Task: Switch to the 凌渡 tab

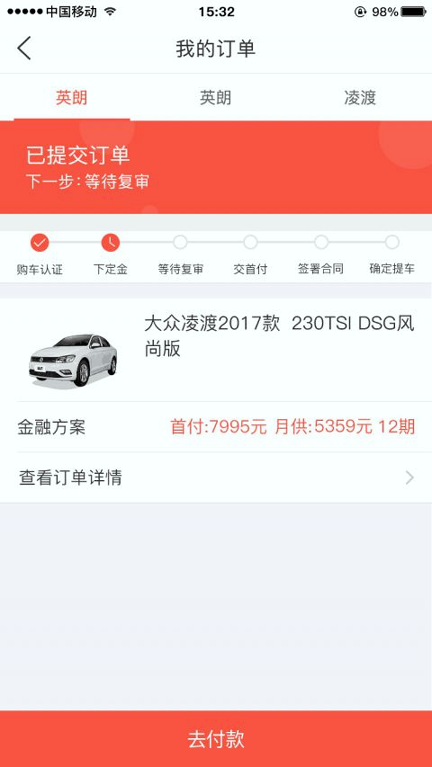Action: (x=360, y=98)
